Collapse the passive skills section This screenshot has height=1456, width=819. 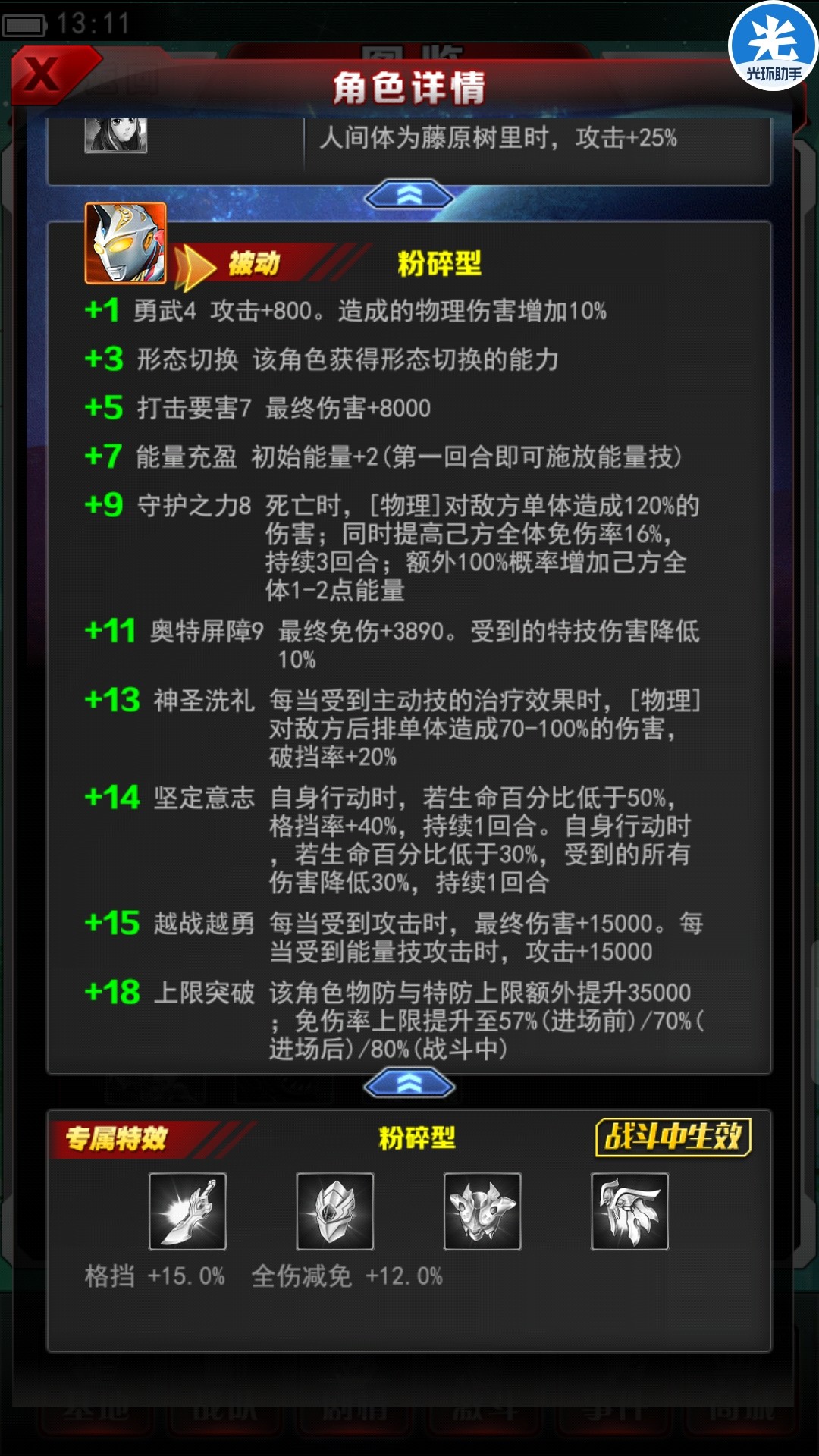pos(409,1084)
